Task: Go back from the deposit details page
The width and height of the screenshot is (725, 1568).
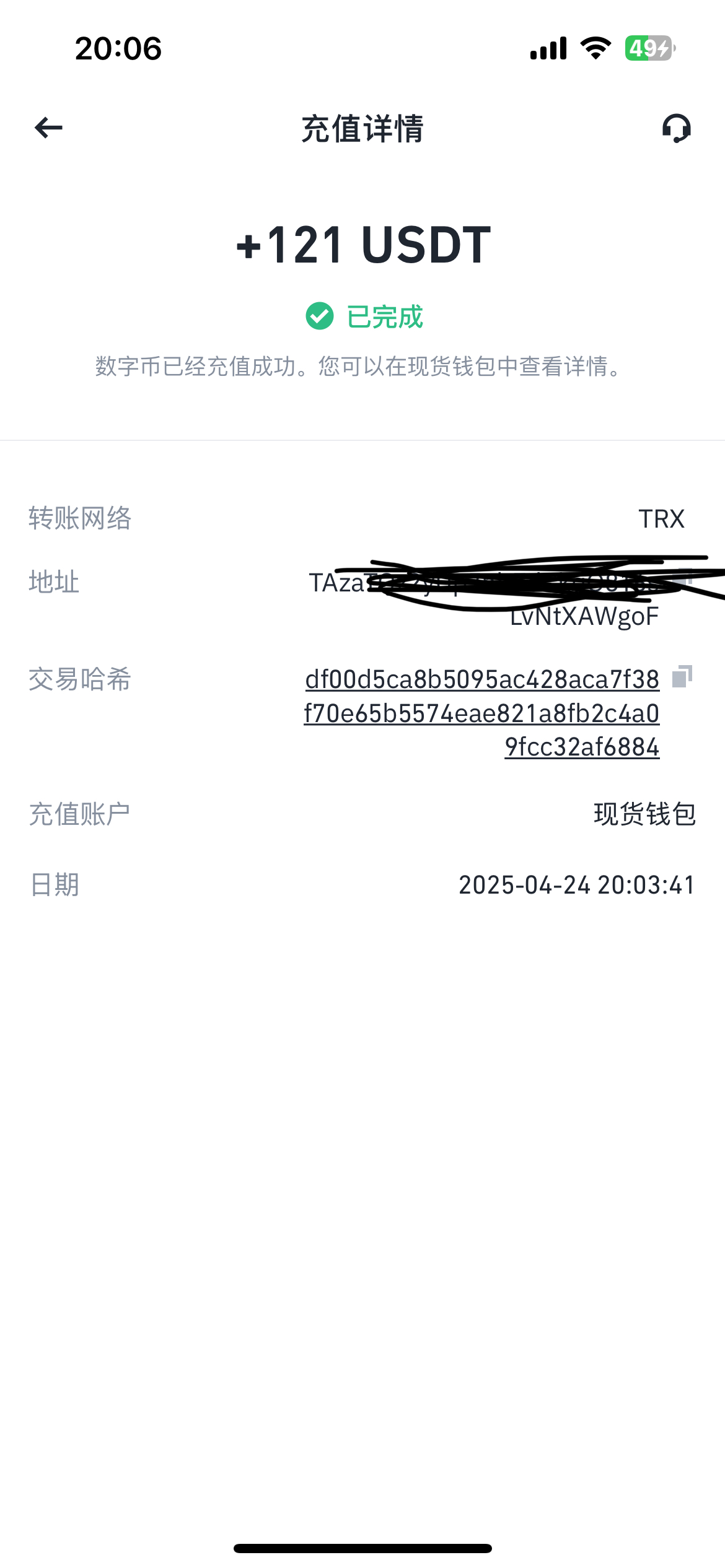Action: pyautogui.click(x=48, y=128)
